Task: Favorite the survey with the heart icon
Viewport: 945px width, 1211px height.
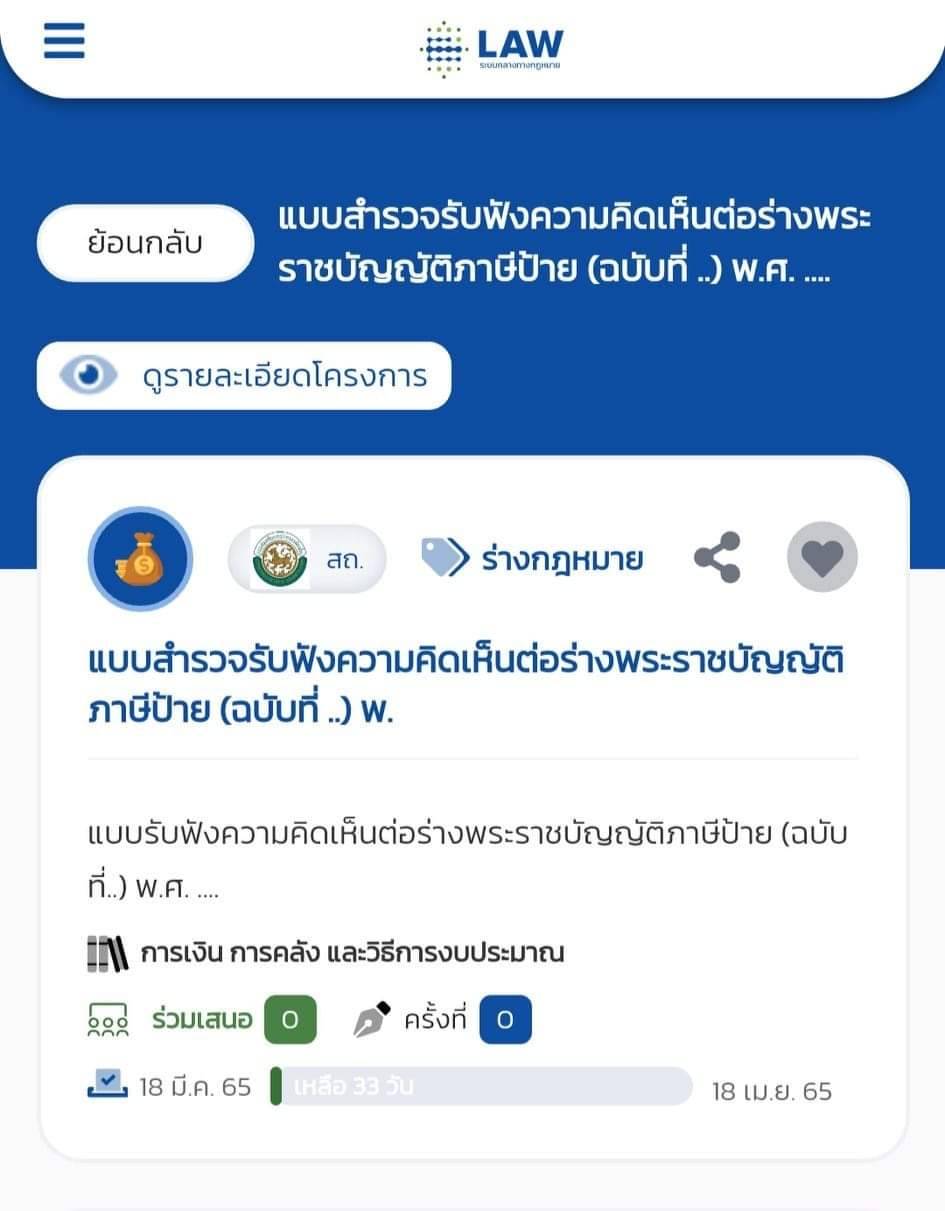Action: pos(822,557)
